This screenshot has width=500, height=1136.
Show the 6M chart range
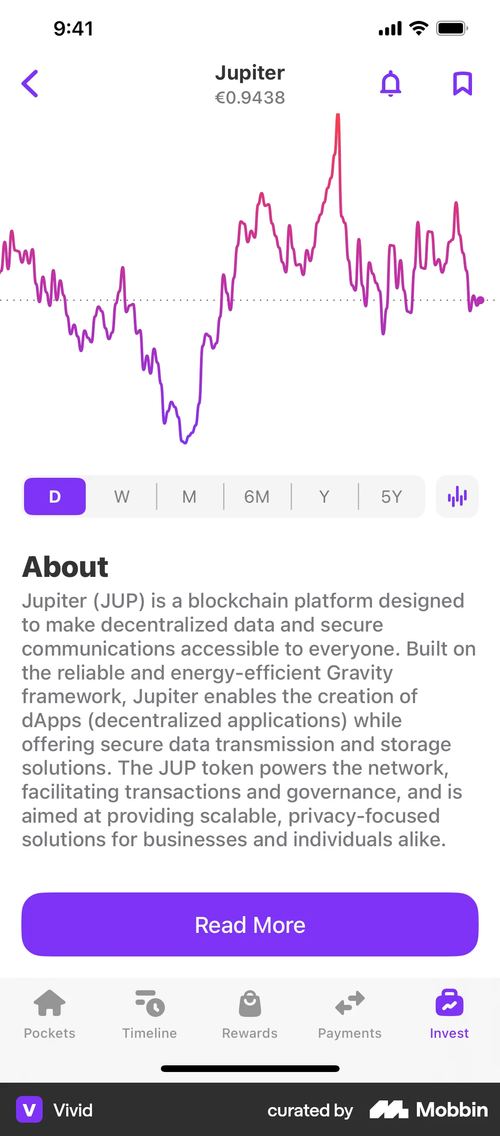(x=257, y=497)
